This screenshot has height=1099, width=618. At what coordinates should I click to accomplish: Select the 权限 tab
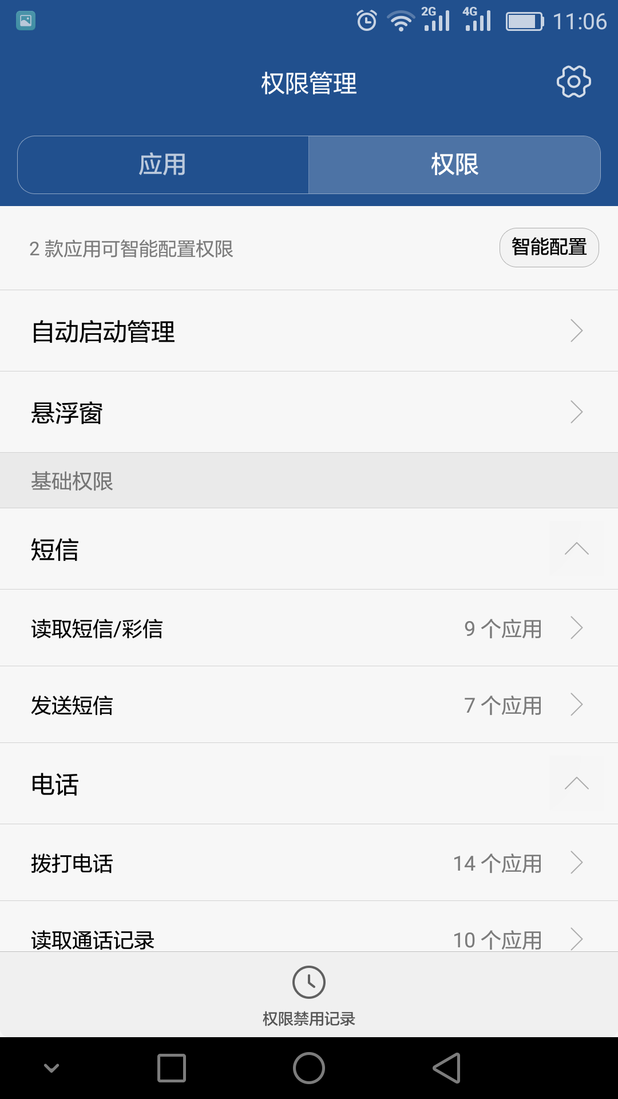(x=454, y=165)
